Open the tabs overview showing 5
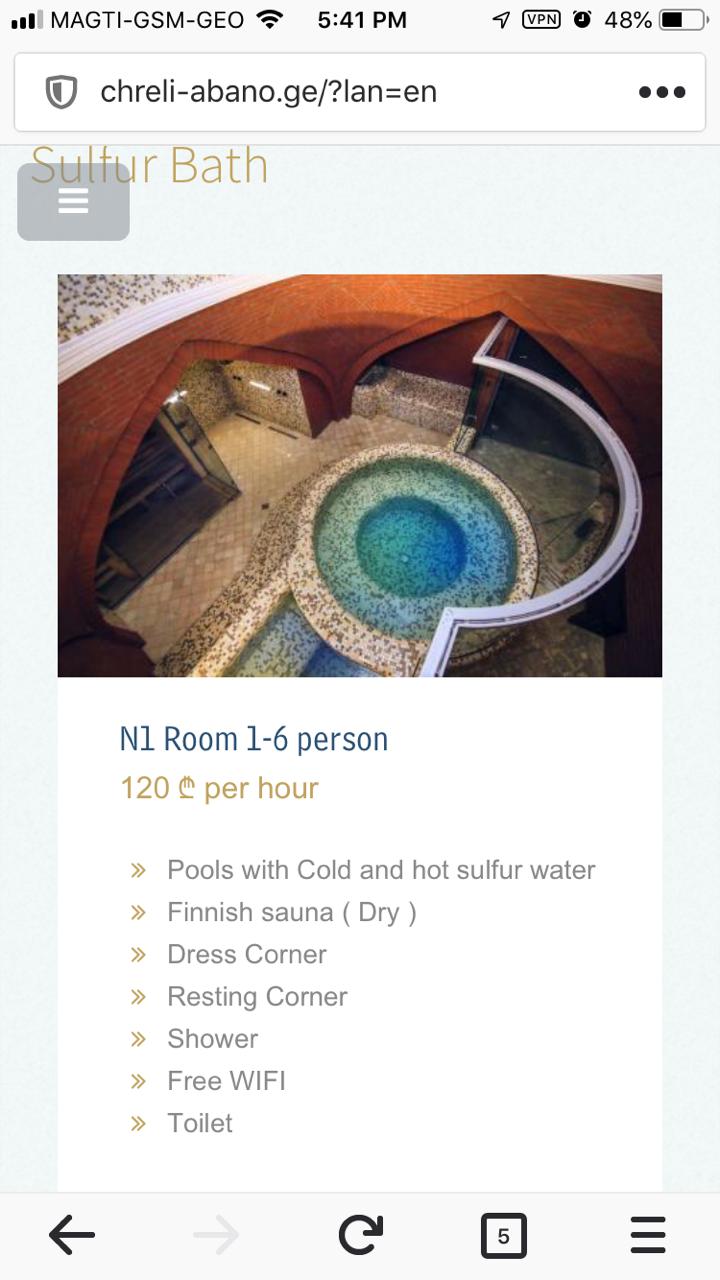 click(x=503, y=1236)
